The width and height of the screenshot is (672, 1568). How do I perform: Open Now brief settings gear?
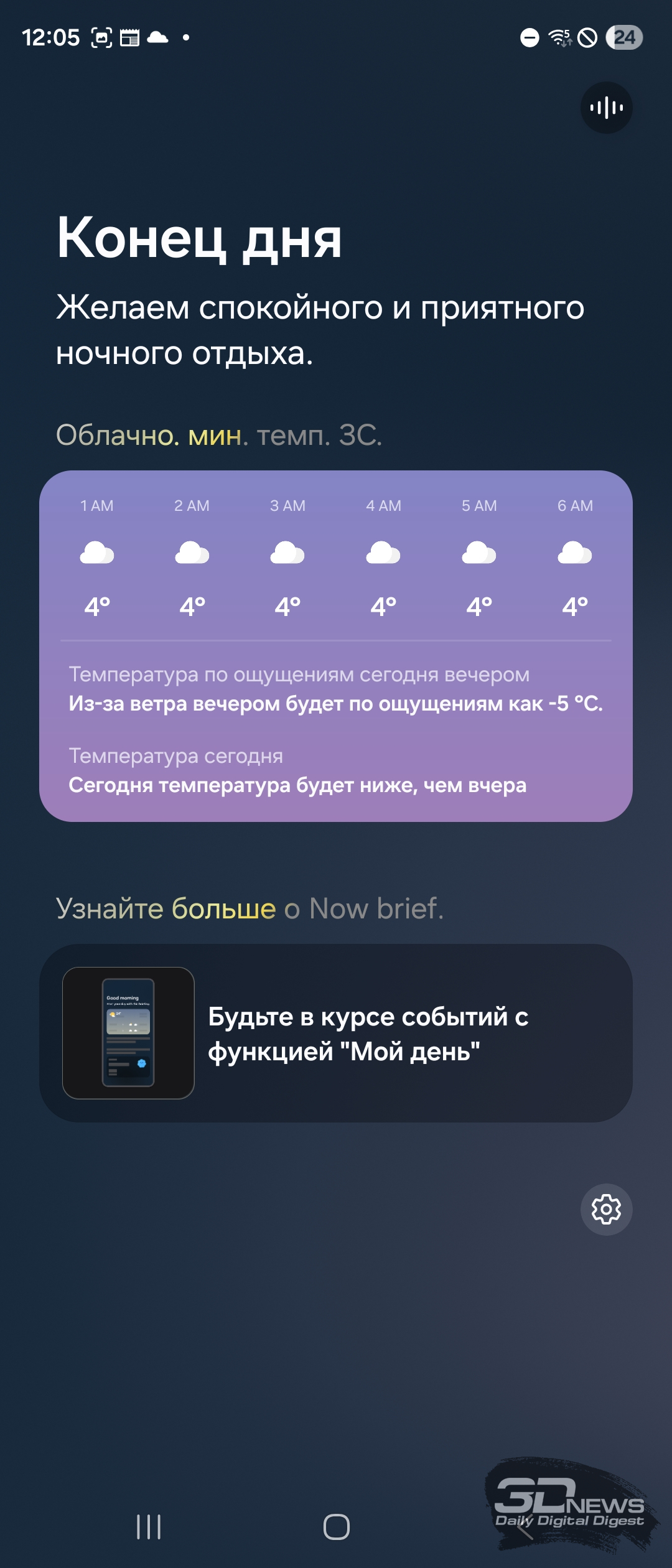pos(606,1209)
